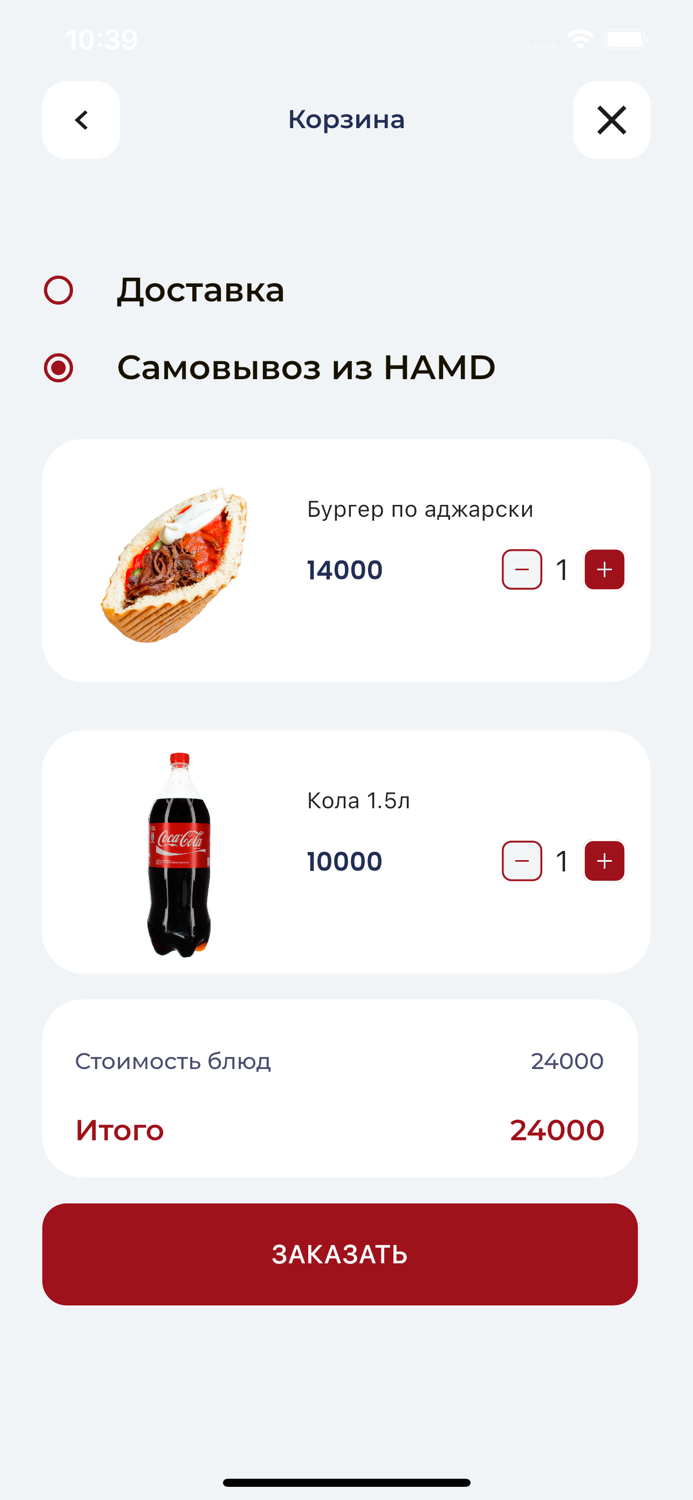
Task: Close the Корзина cart screen
Action: point(611,120)
